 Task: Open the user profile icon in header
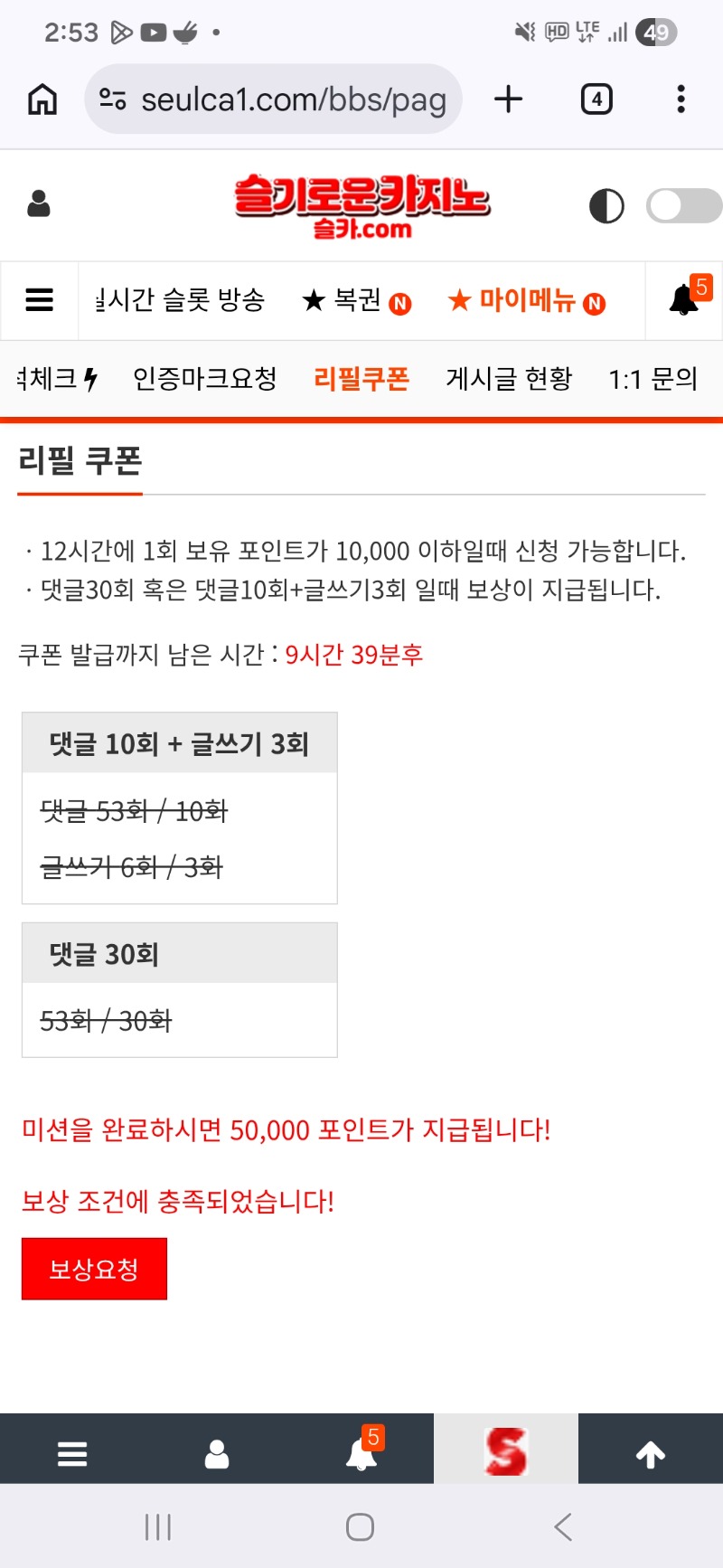(x=39, y=204)
